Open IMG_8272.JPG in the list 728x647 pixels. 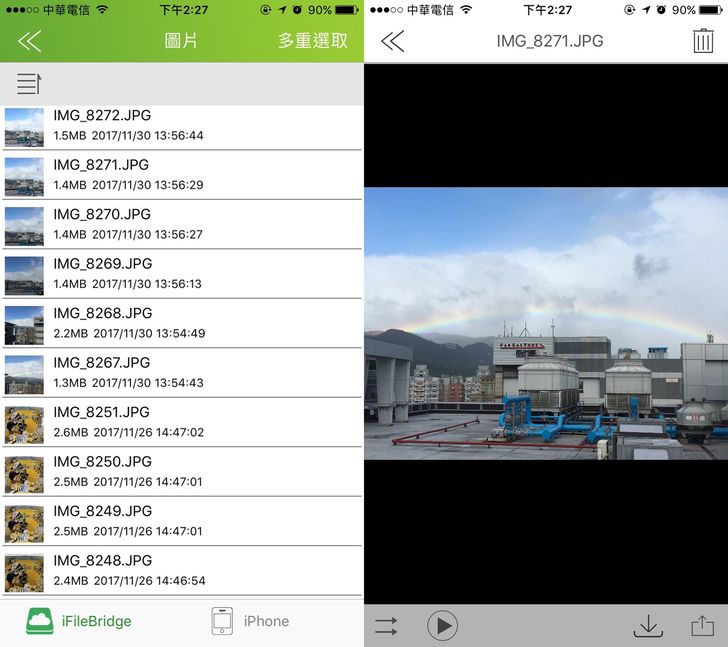point(182,126)
